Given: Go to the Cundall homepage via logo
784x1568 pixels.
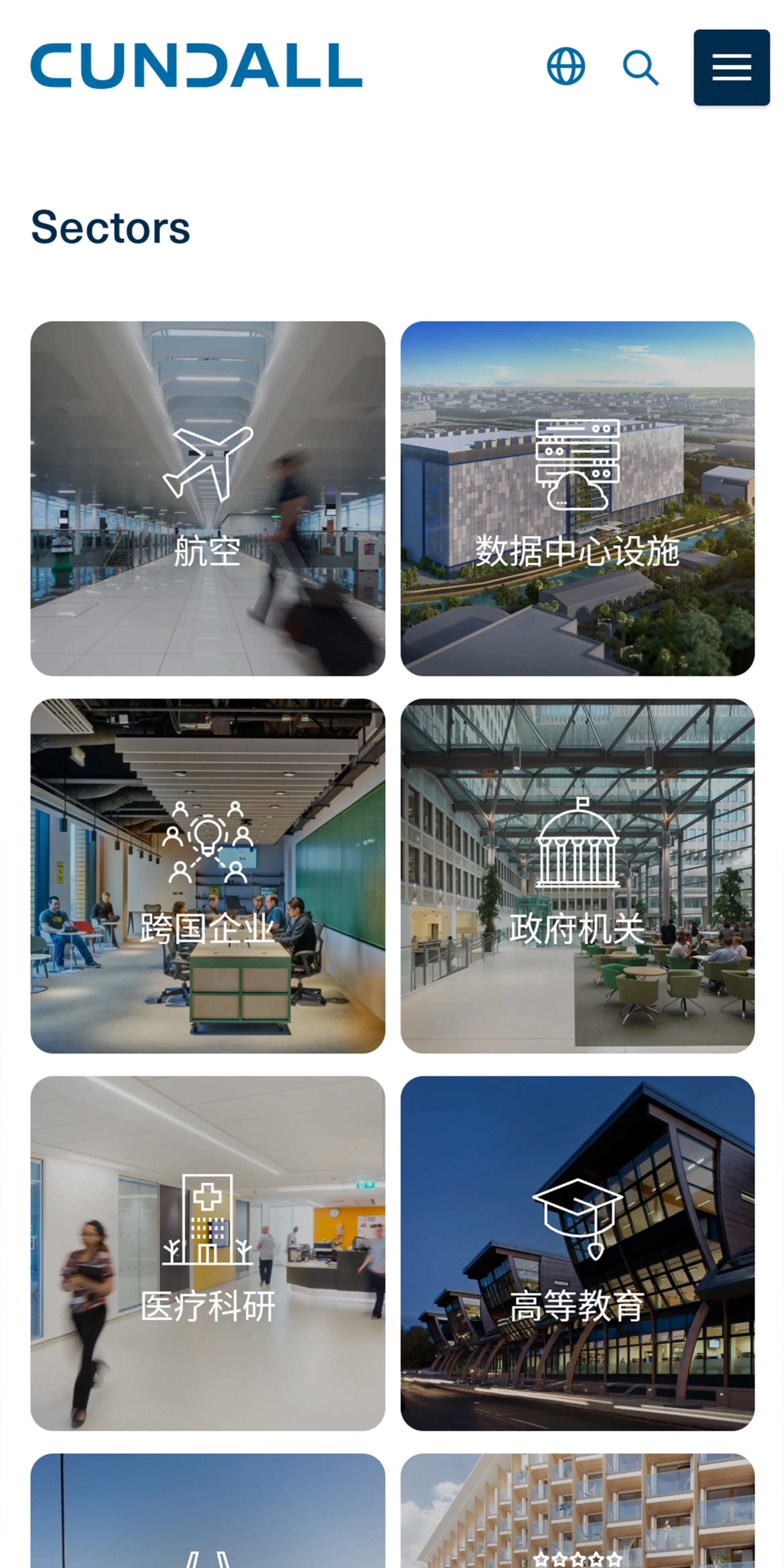Looking at the screenshot, I should [197, 66].
